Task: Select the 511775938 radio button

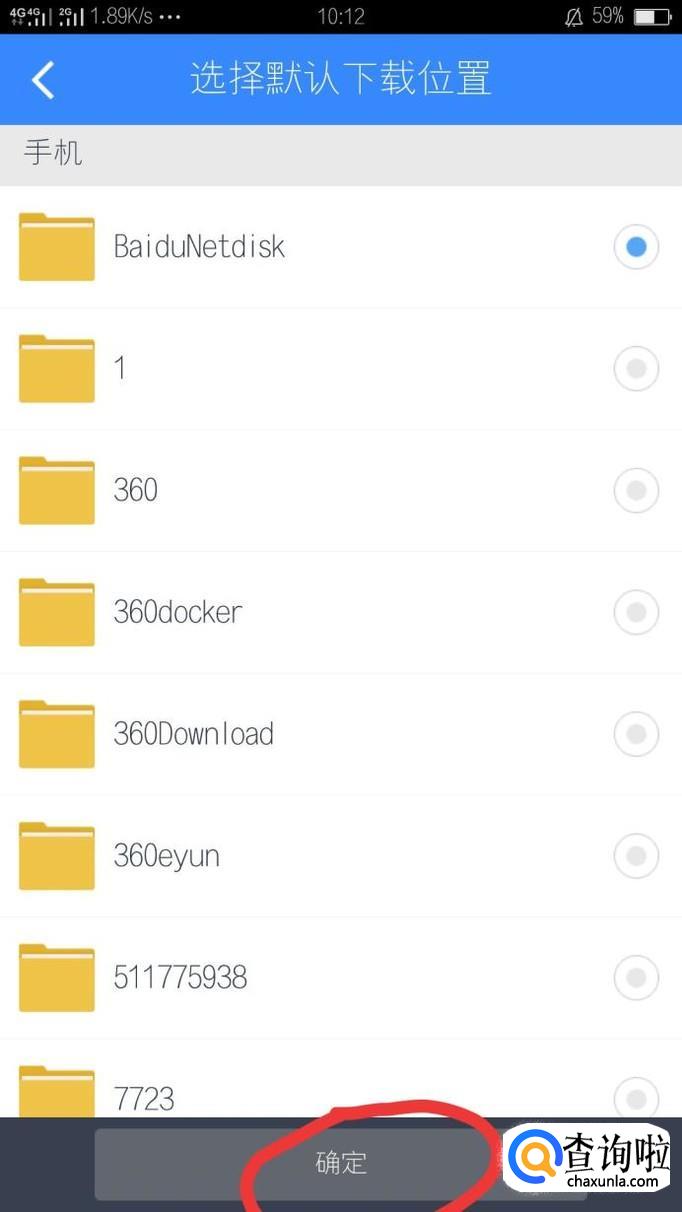Action: (x=636, y=977)
